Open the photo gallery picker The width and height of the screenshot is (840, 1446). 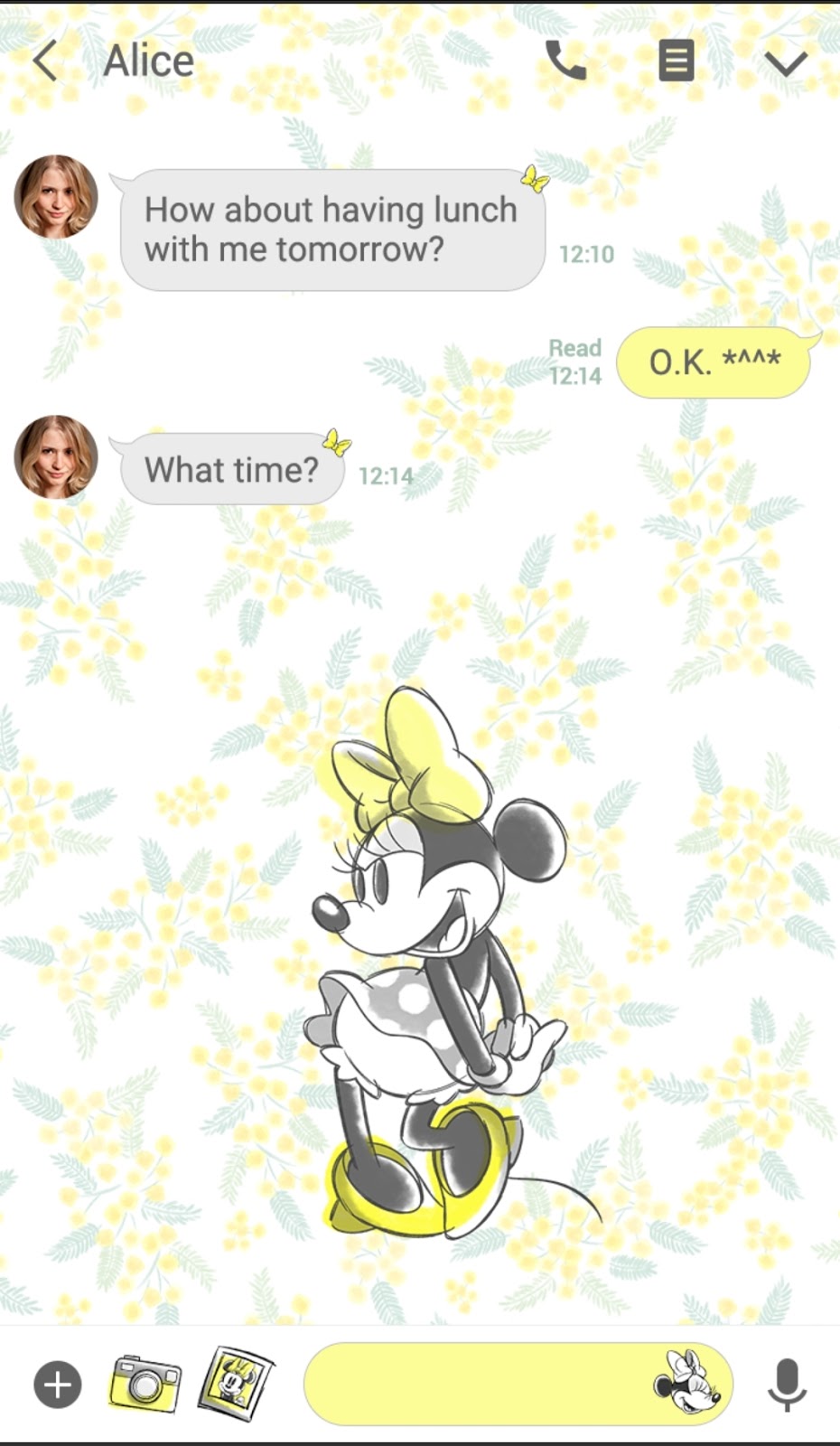tap(235, 1383)
